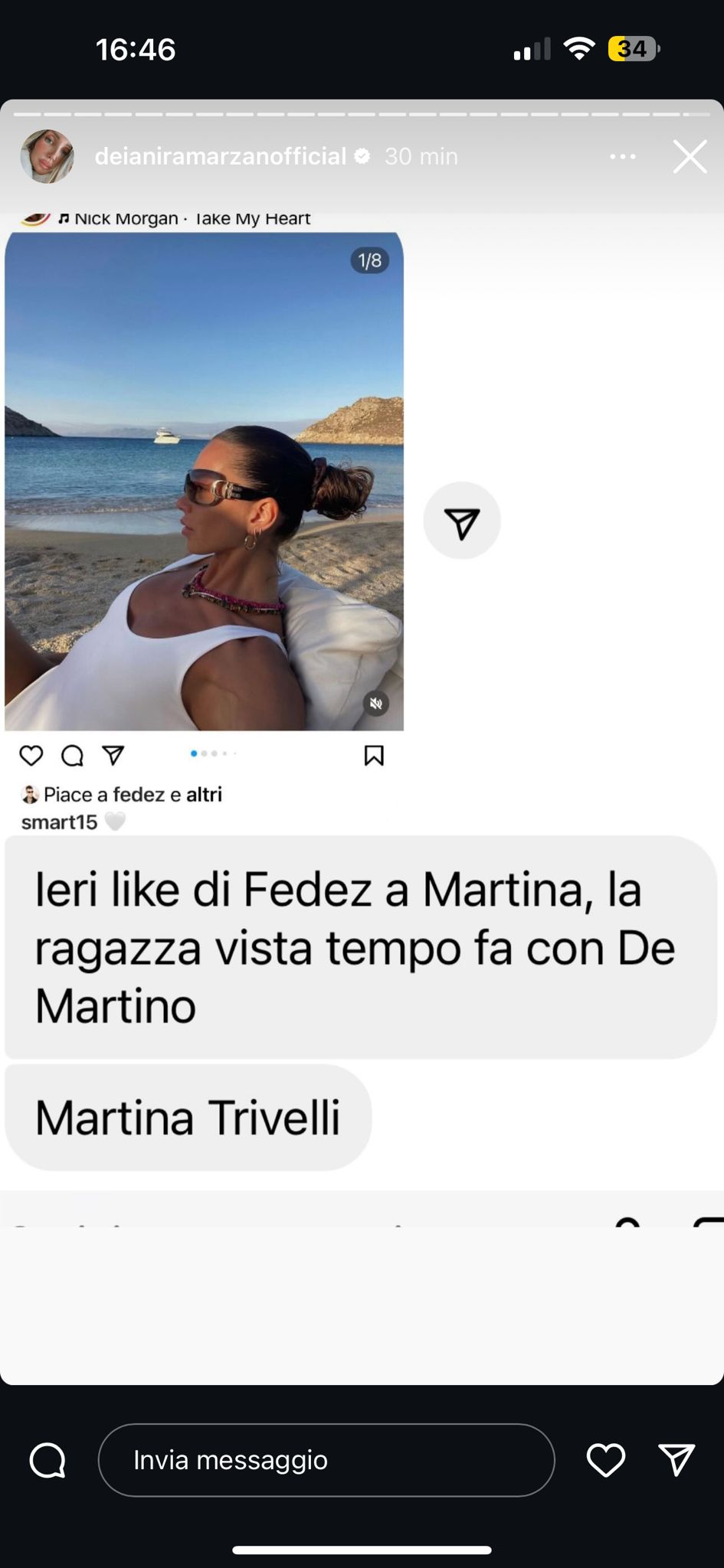Focus the Invia messaggio field
724x1568 pixels.
(326, 1460)
